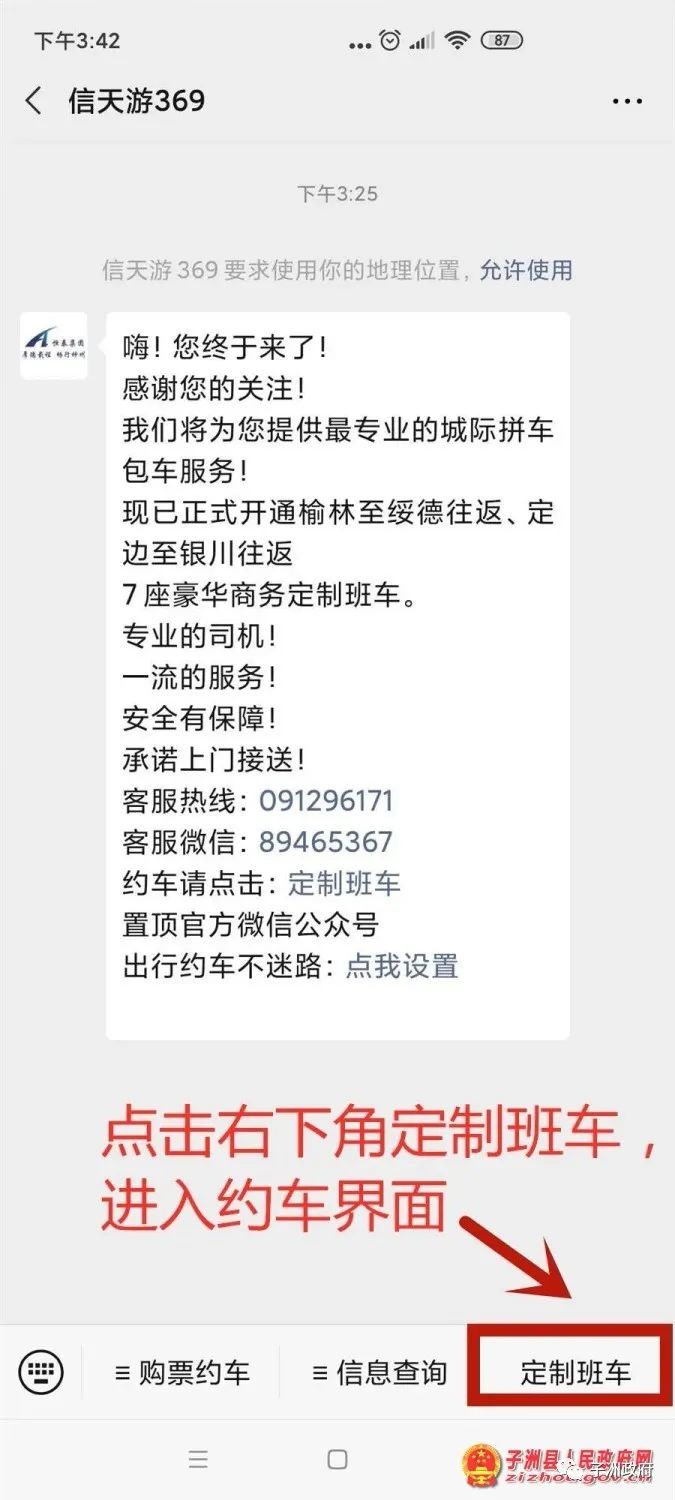
Task: Tap the 点我设置 link
Action: 402,966
